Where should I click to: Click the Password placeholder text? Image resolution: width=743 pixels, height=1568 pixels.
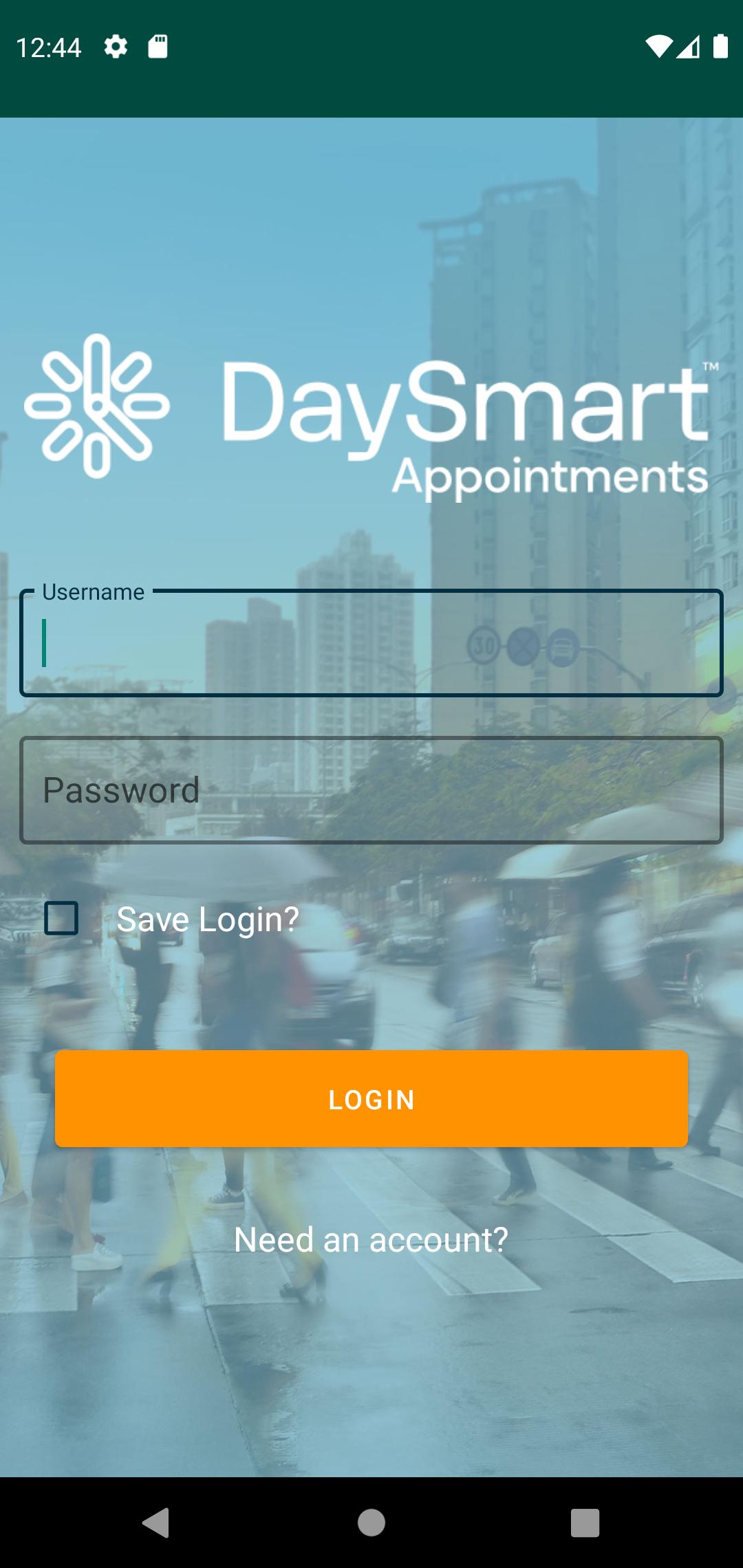(120, 789)
